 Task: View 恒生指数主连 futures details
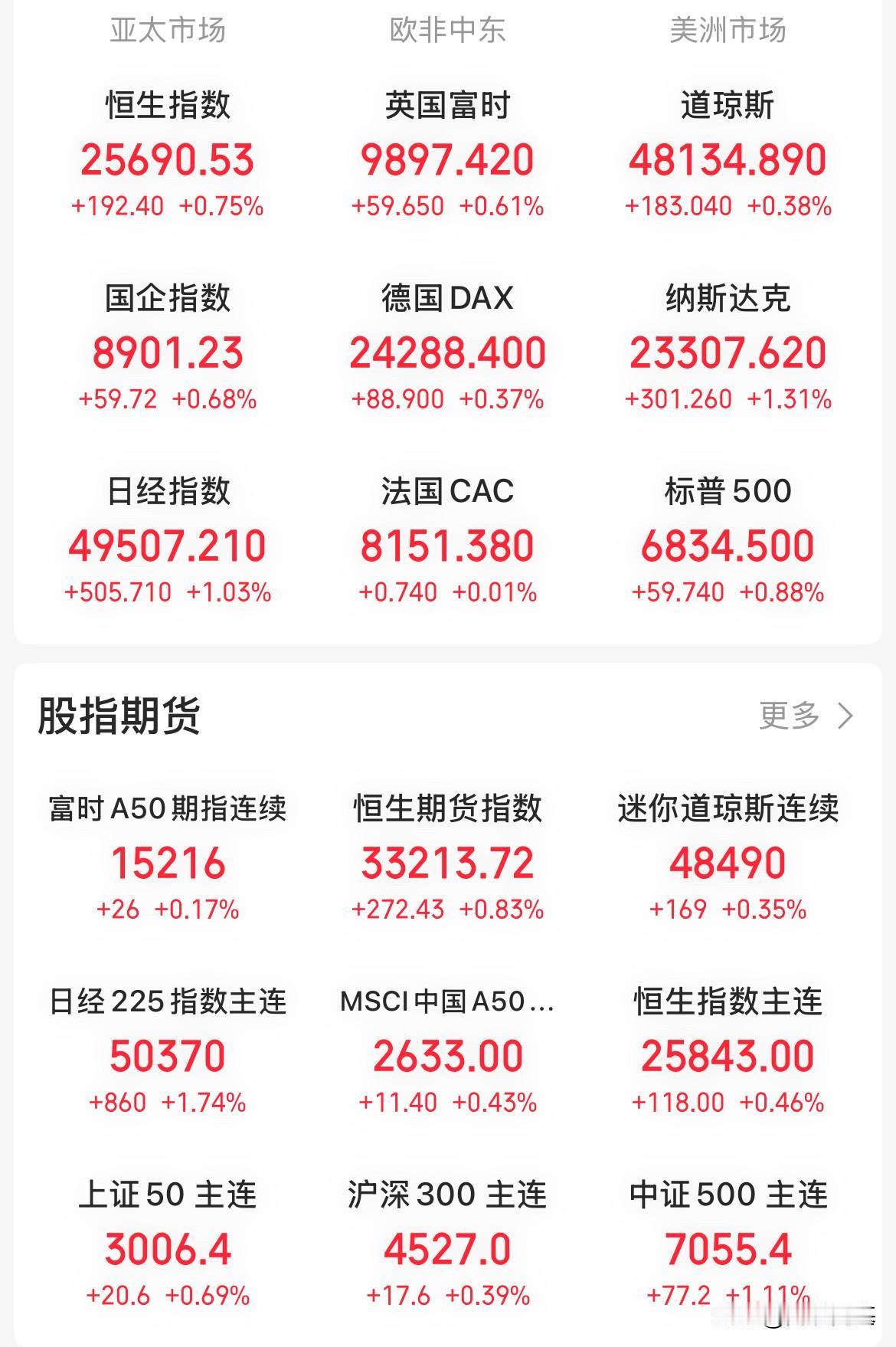tap(728, 1055)
